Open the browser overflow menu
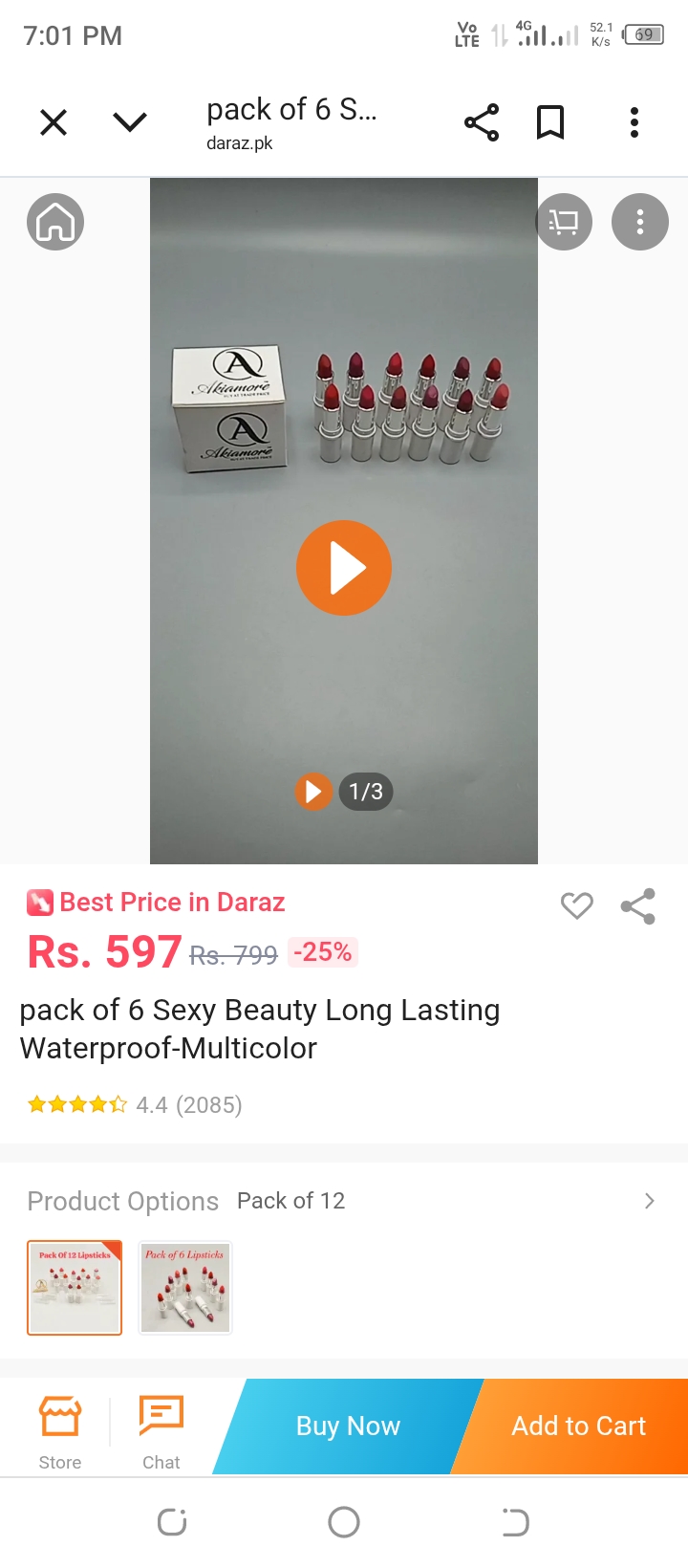This screenshot has height=1568, width=688. [x=634, y=122]
